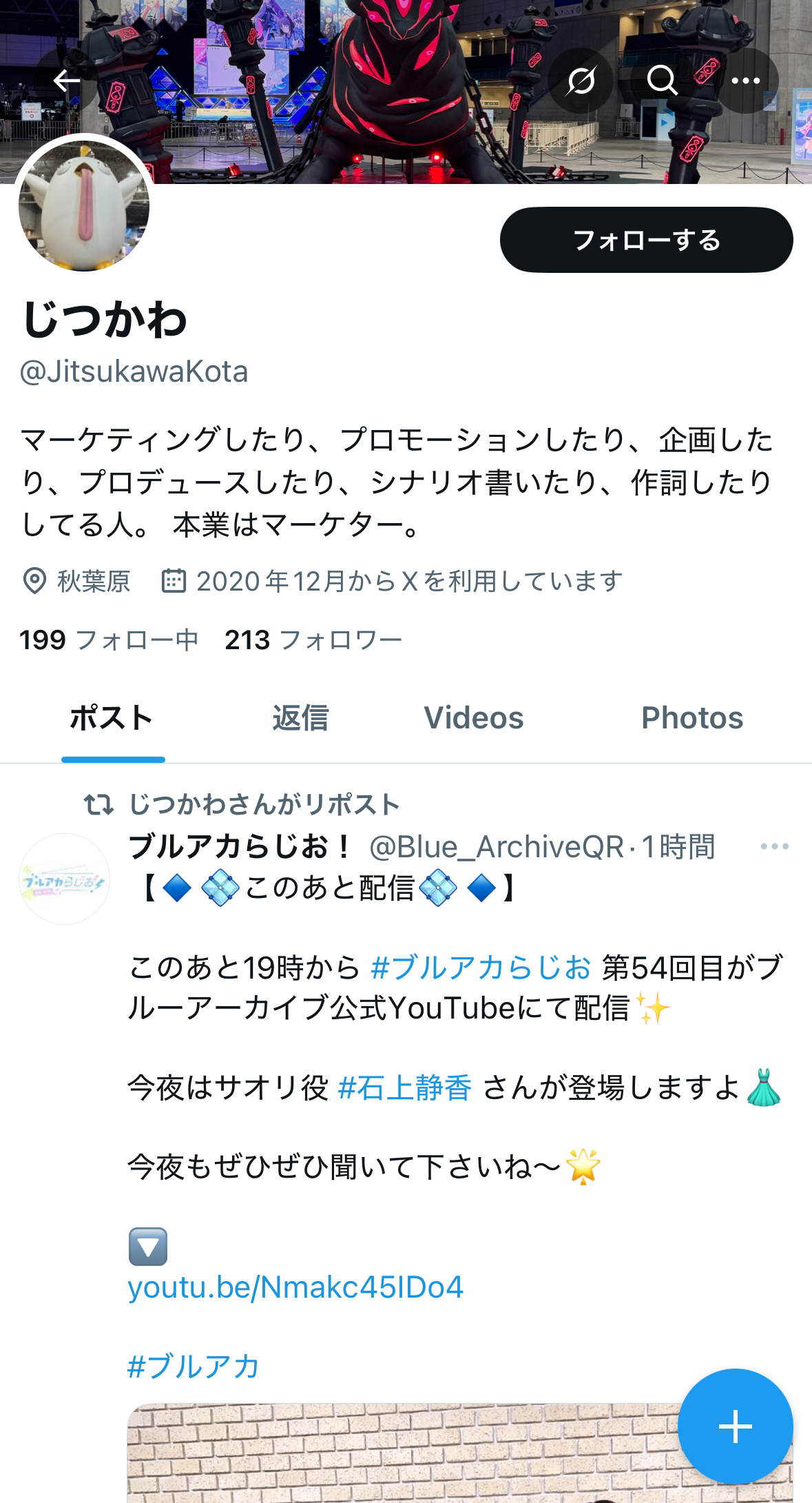Open ブルアカらじお！ account avatar

[64, 879]
